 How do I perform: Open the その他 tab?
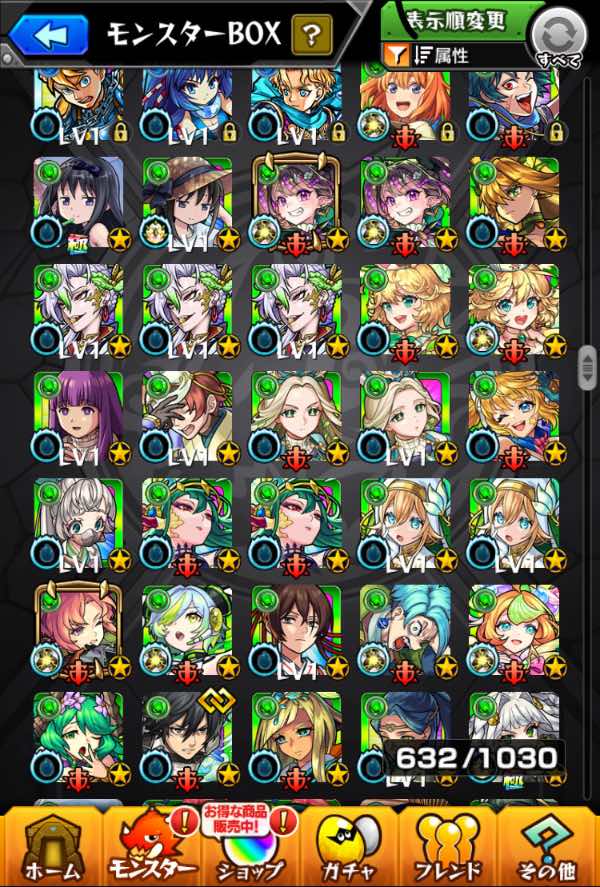coord(547,846)
